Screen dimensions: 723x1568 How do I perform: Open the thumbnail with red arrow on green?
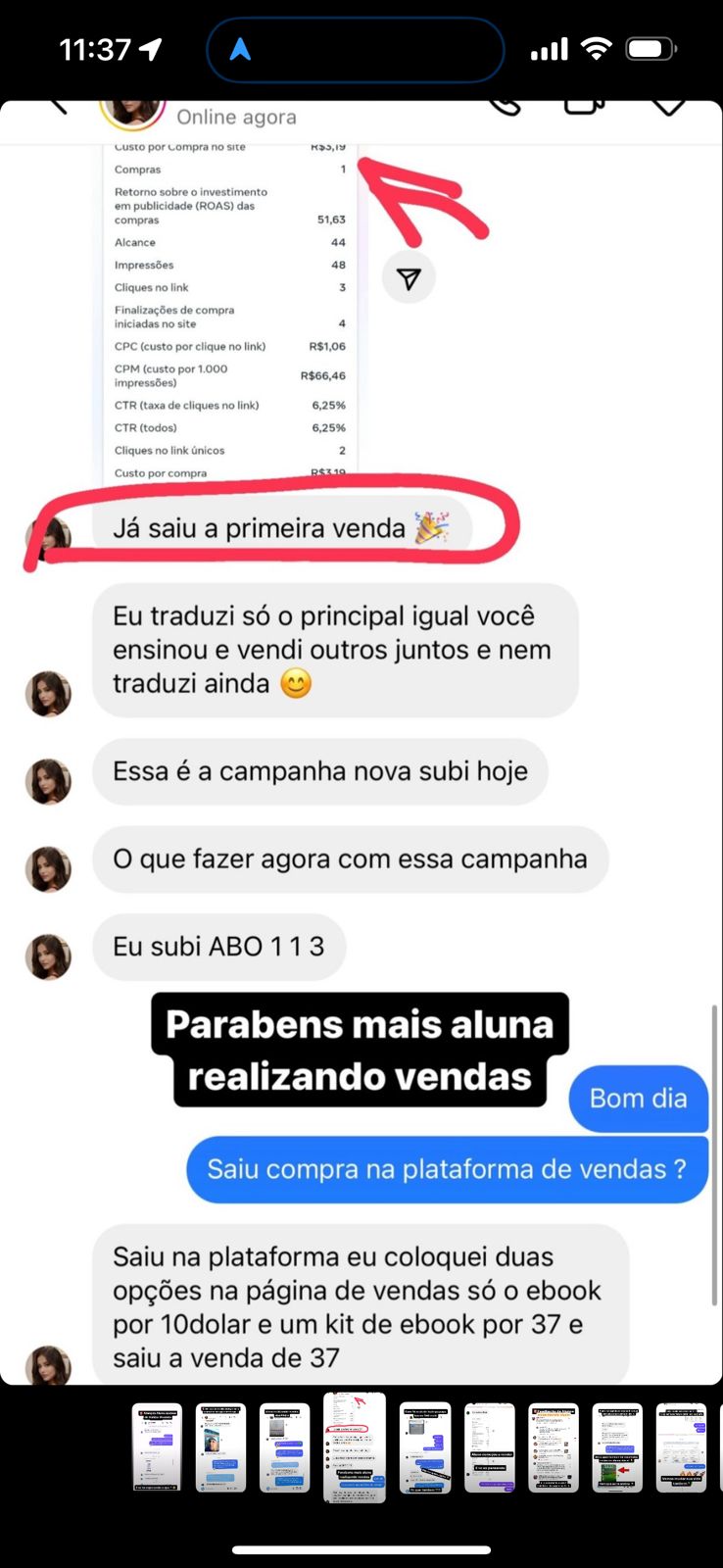point(617,1447)
